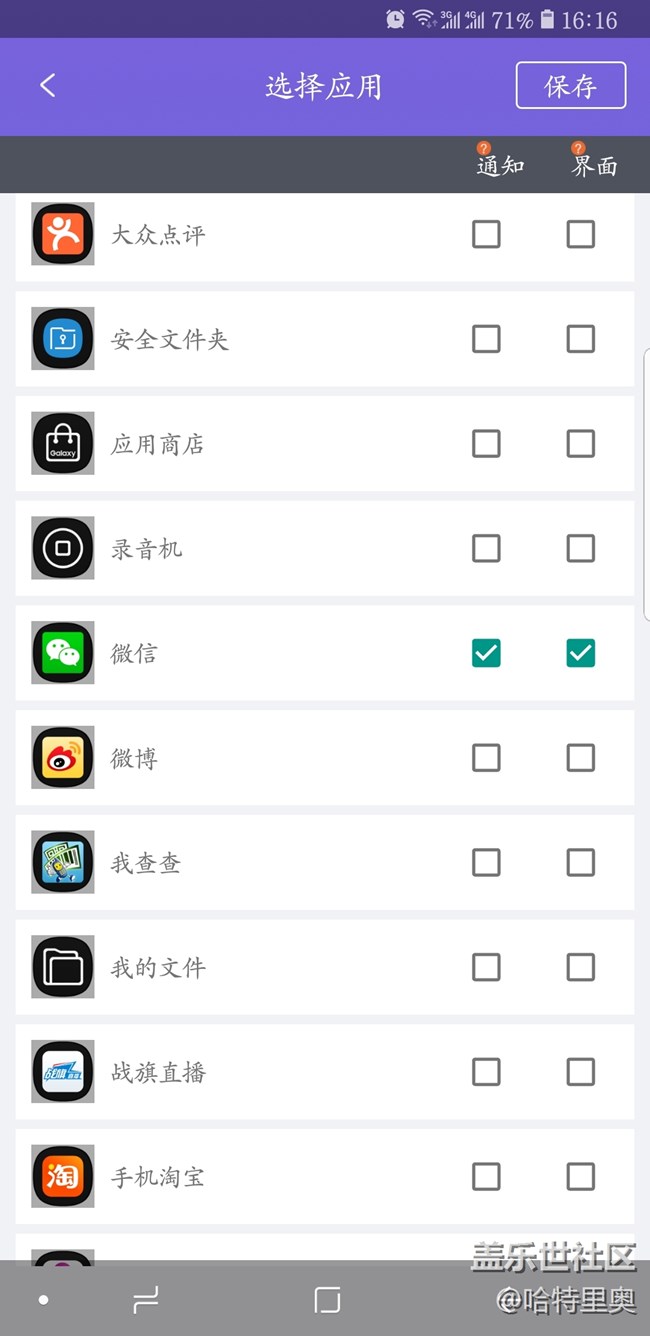Tap the 保存 button to save
This screenshot has height=1336, width=650.
570,86
